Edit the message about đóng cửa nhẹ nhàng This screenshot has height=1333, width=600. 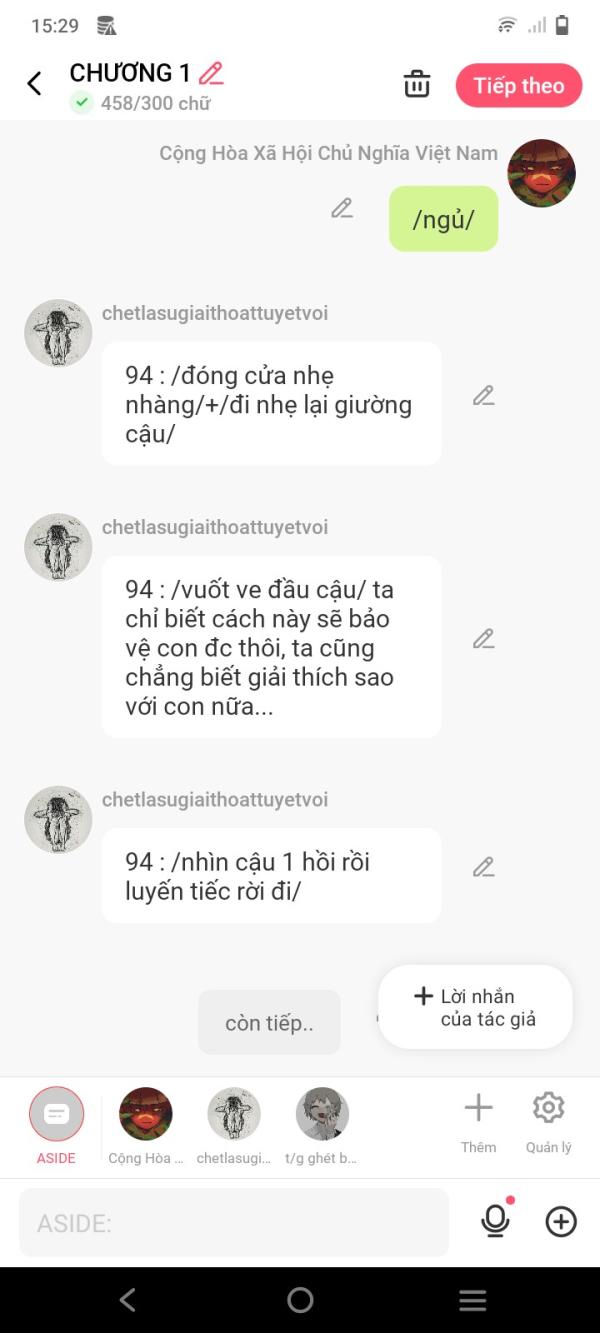tap(484, 395)
